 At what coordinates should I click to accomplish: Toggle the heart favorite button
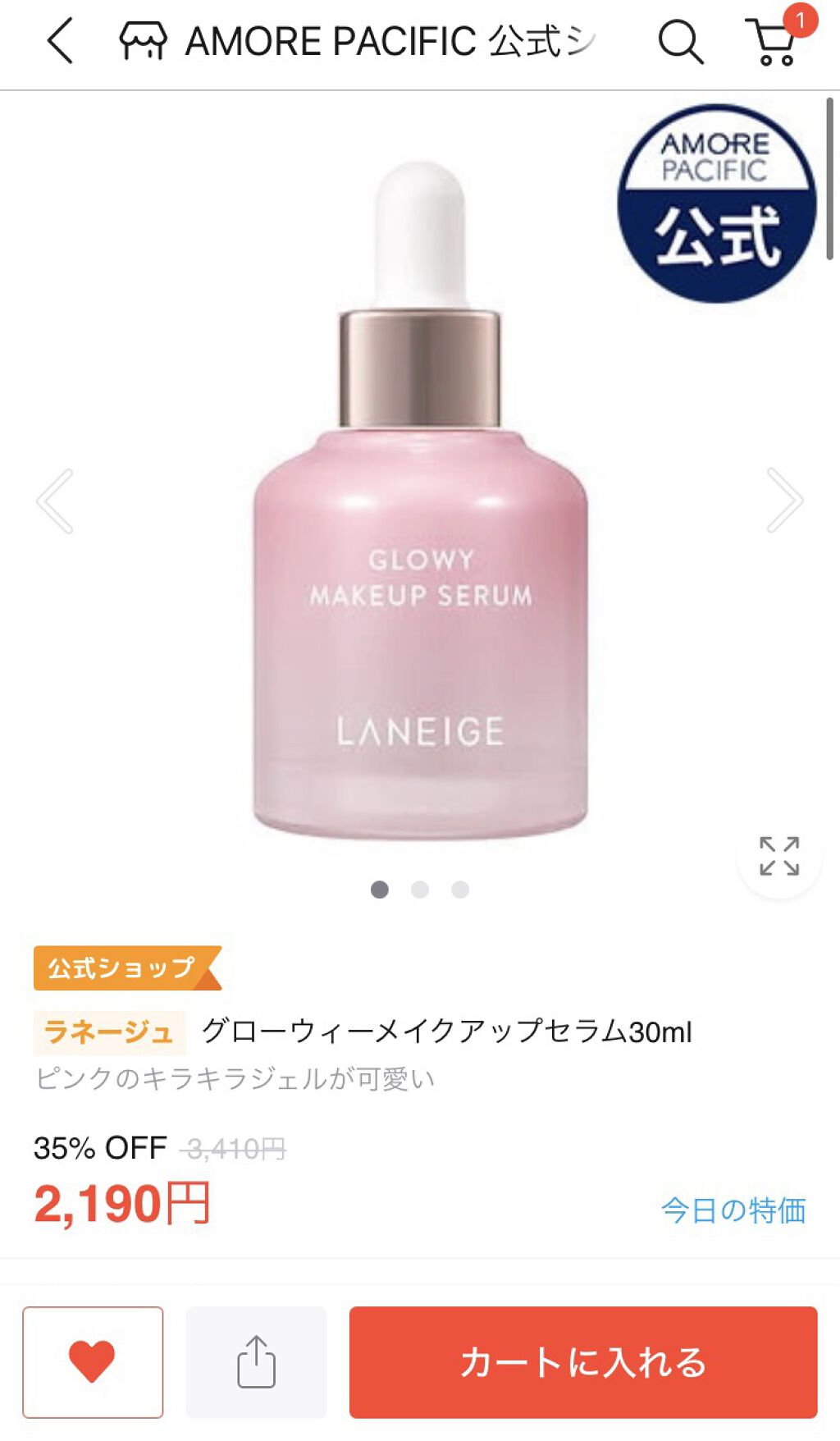[x=93, y=1362]
